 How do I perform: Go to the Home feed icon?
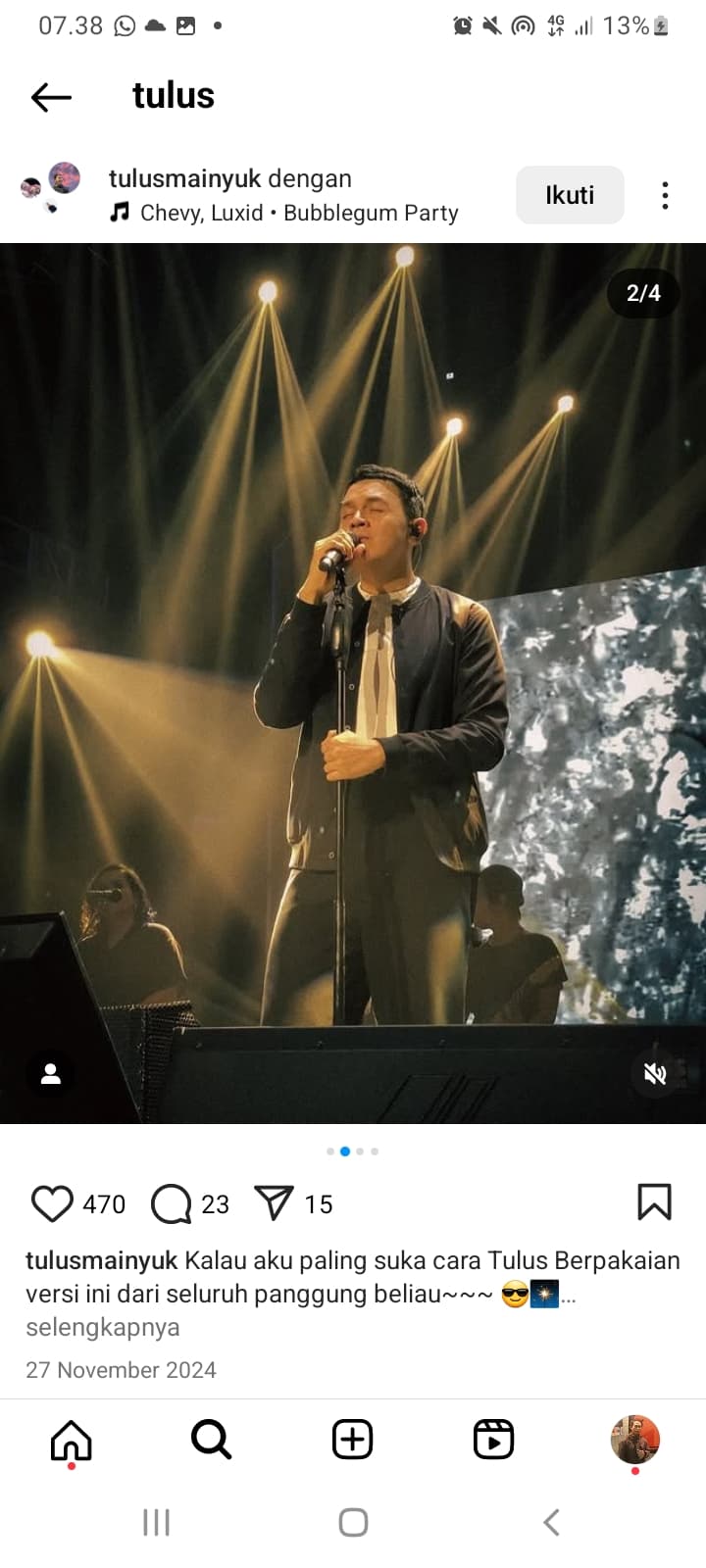tap(70, 1439)
